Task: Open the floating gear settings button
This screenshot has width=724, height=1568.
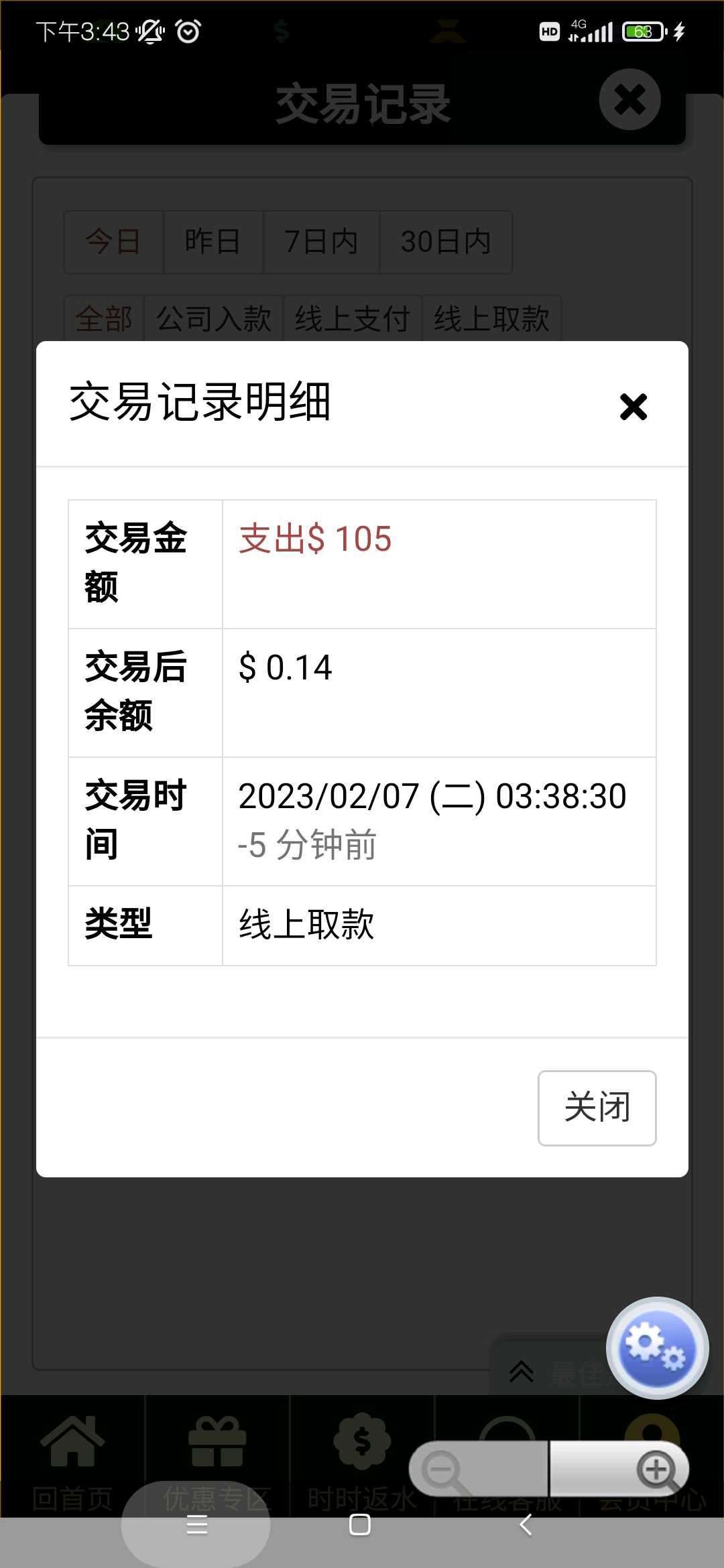Action: point(656,1348)
